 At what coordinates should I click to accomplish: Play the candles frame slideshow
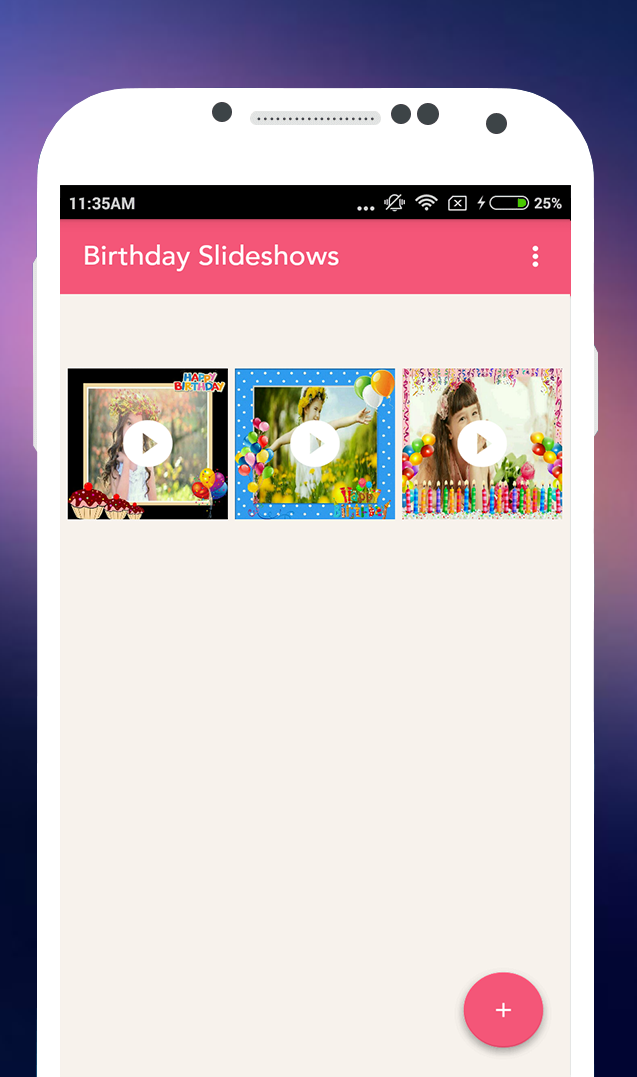click(x=482, y=444)
